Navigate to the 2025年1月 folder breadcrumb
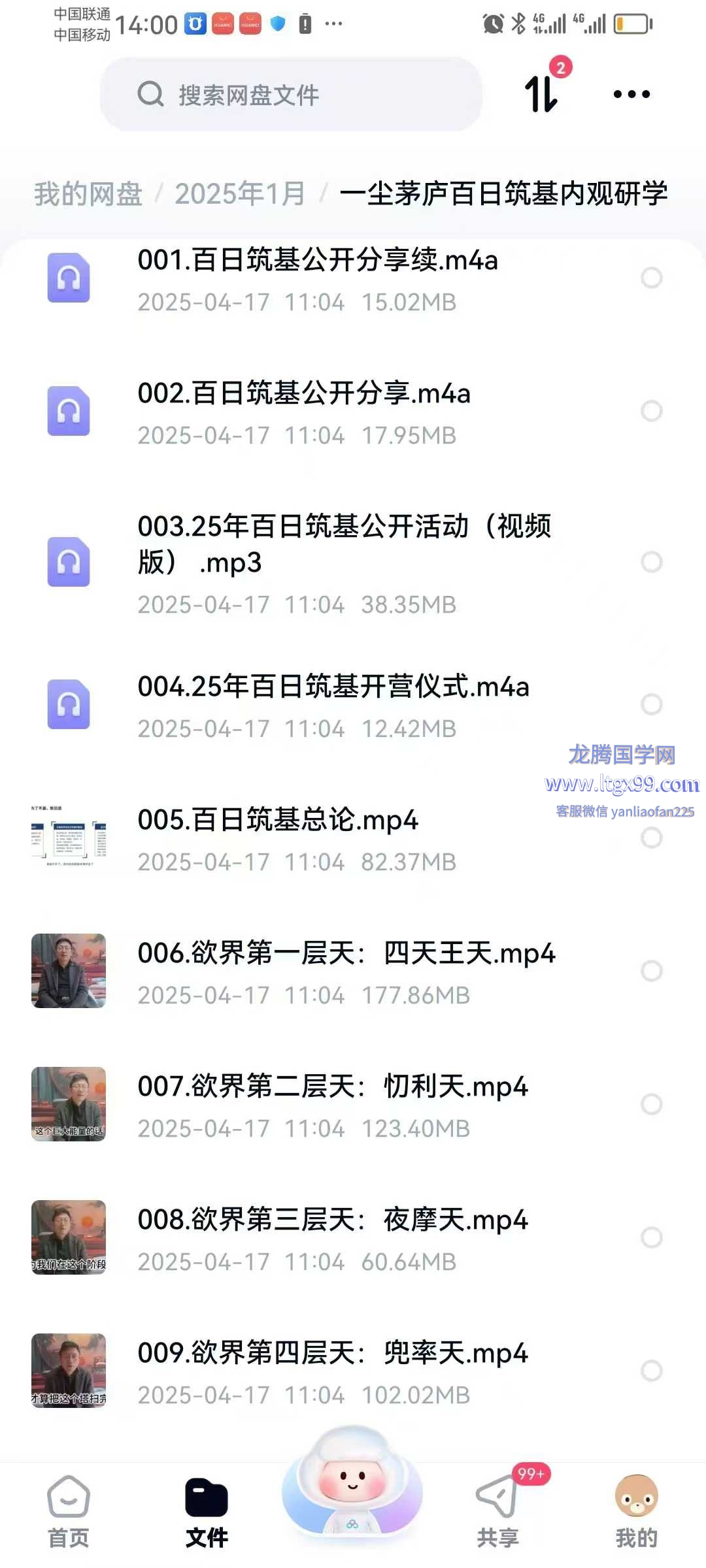Screen dimensions: 706x1568 click(240, 194)
